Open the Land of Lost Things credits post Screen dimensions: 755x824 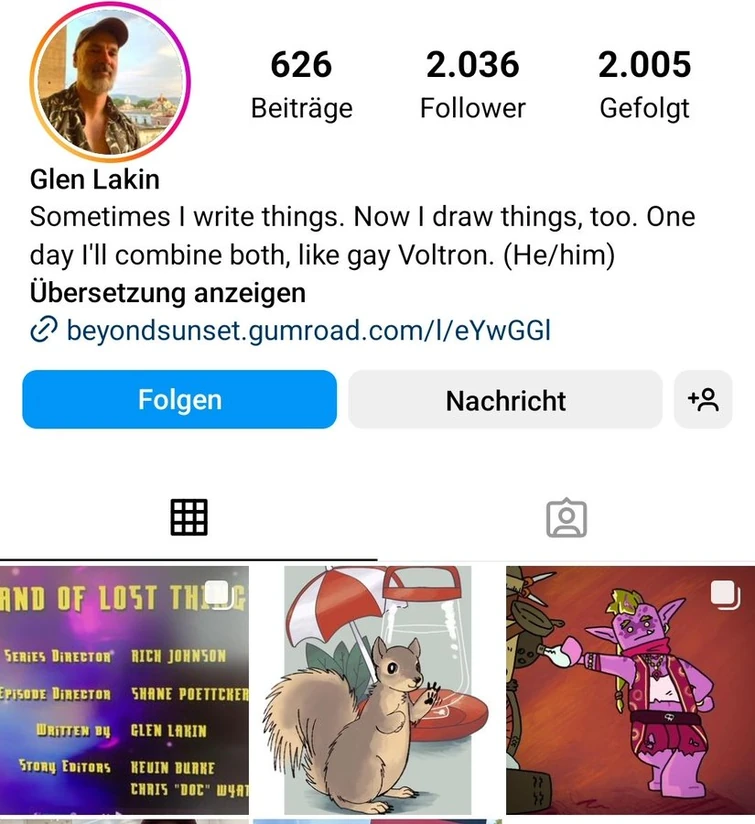coord(123,690)
